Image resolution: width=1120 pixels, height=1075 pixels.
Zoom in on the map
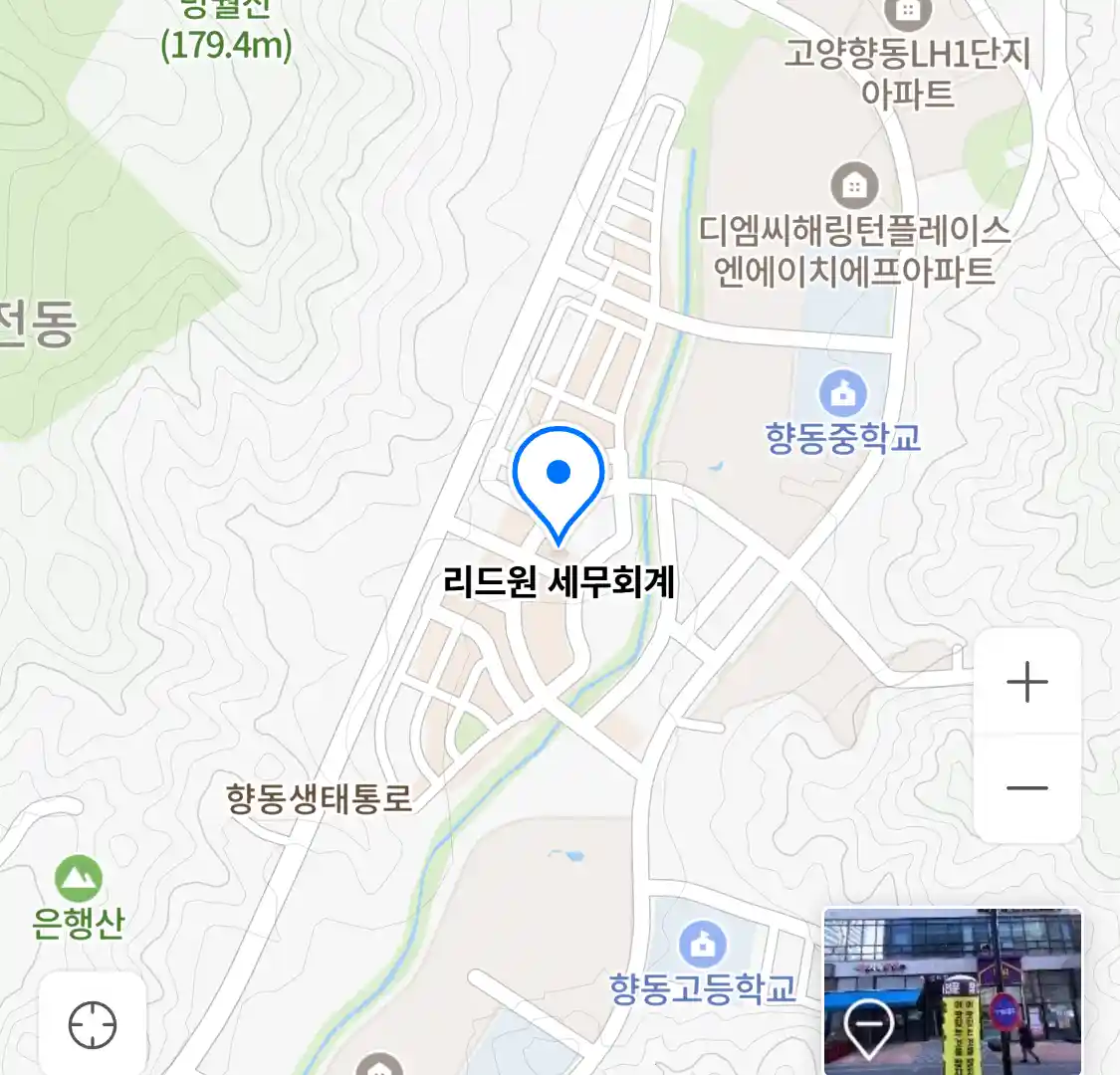[x=1026, y=683]
